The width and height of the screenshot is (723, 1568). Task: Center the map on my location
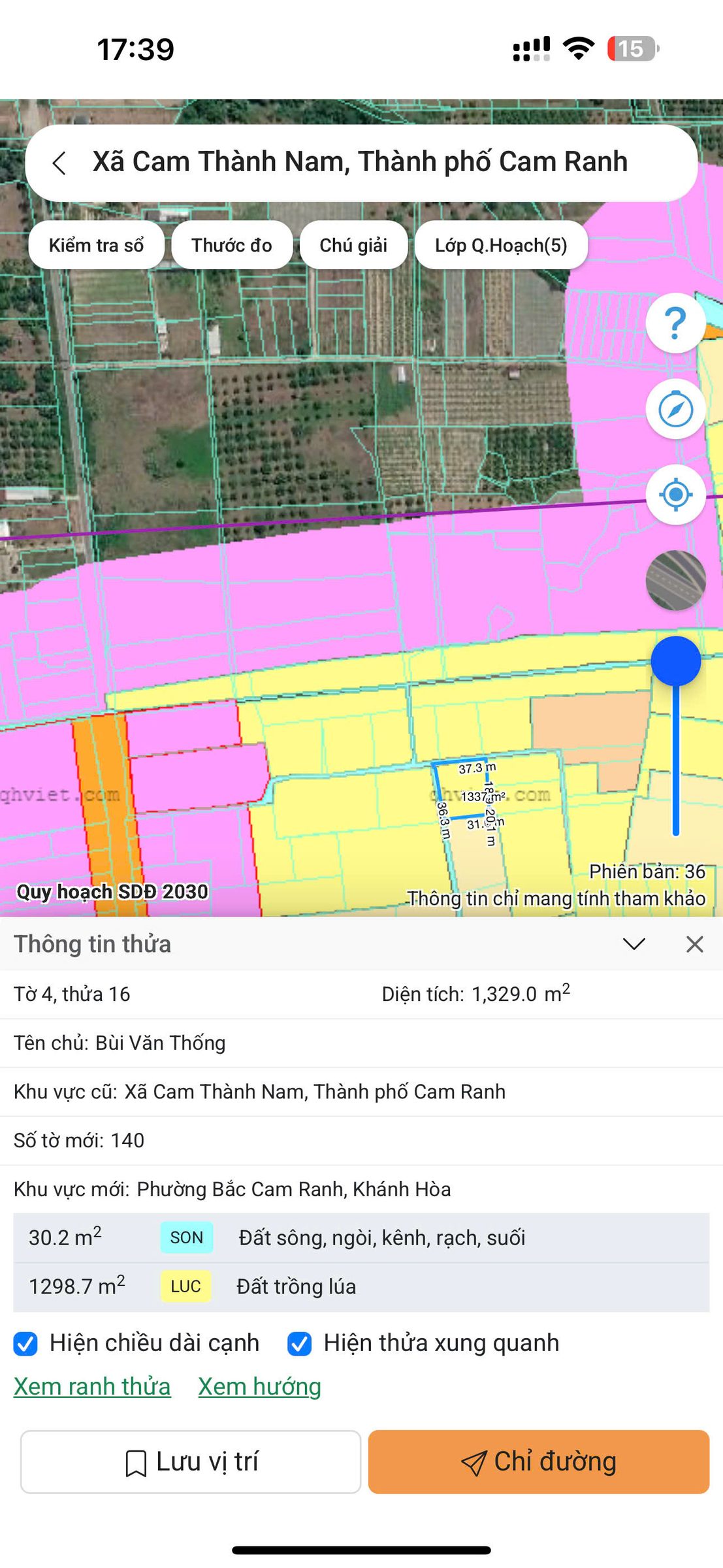click(675, 495)
